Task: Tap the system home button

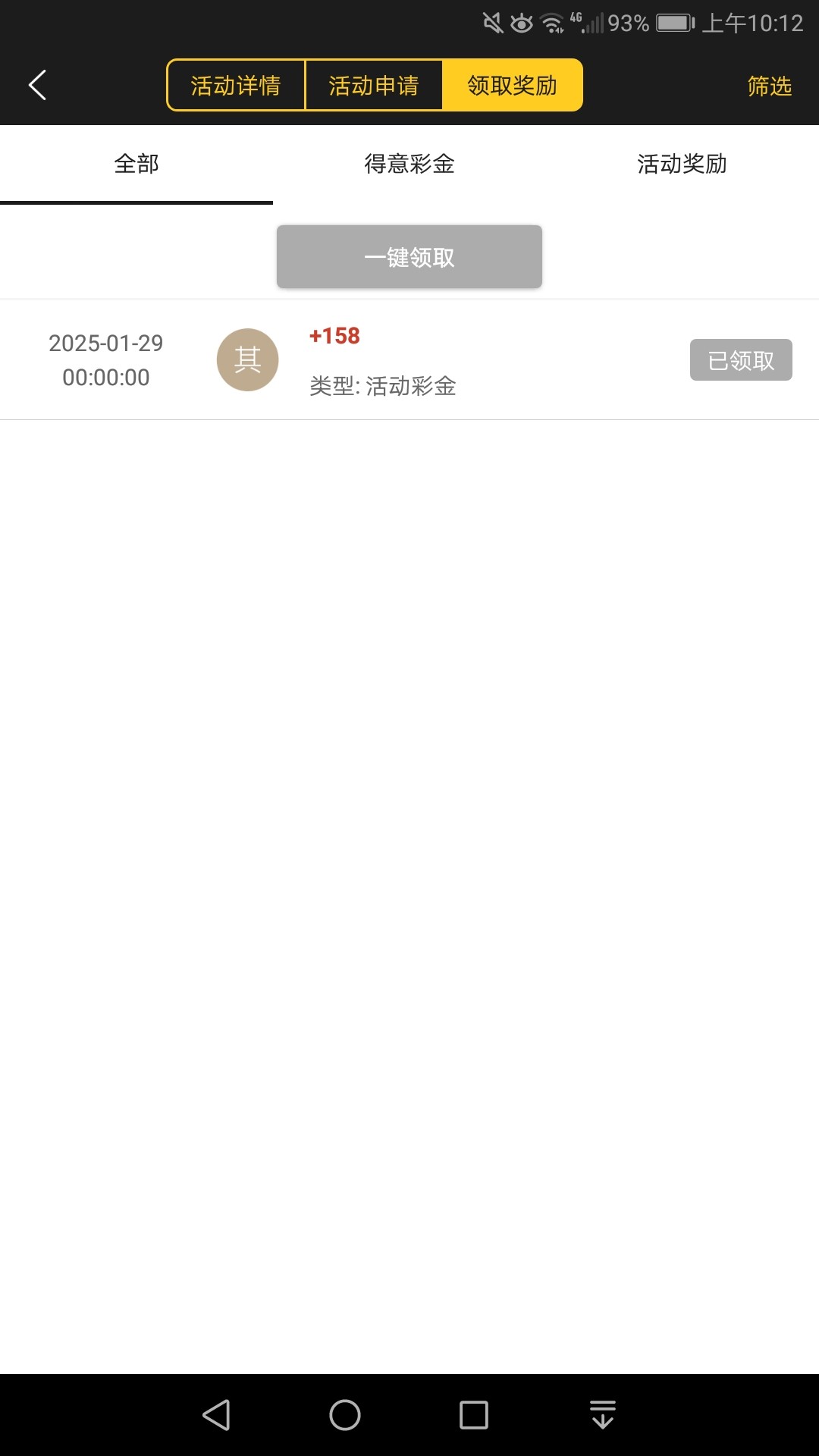Action: pyautogui.click(x=345, y=1415)
